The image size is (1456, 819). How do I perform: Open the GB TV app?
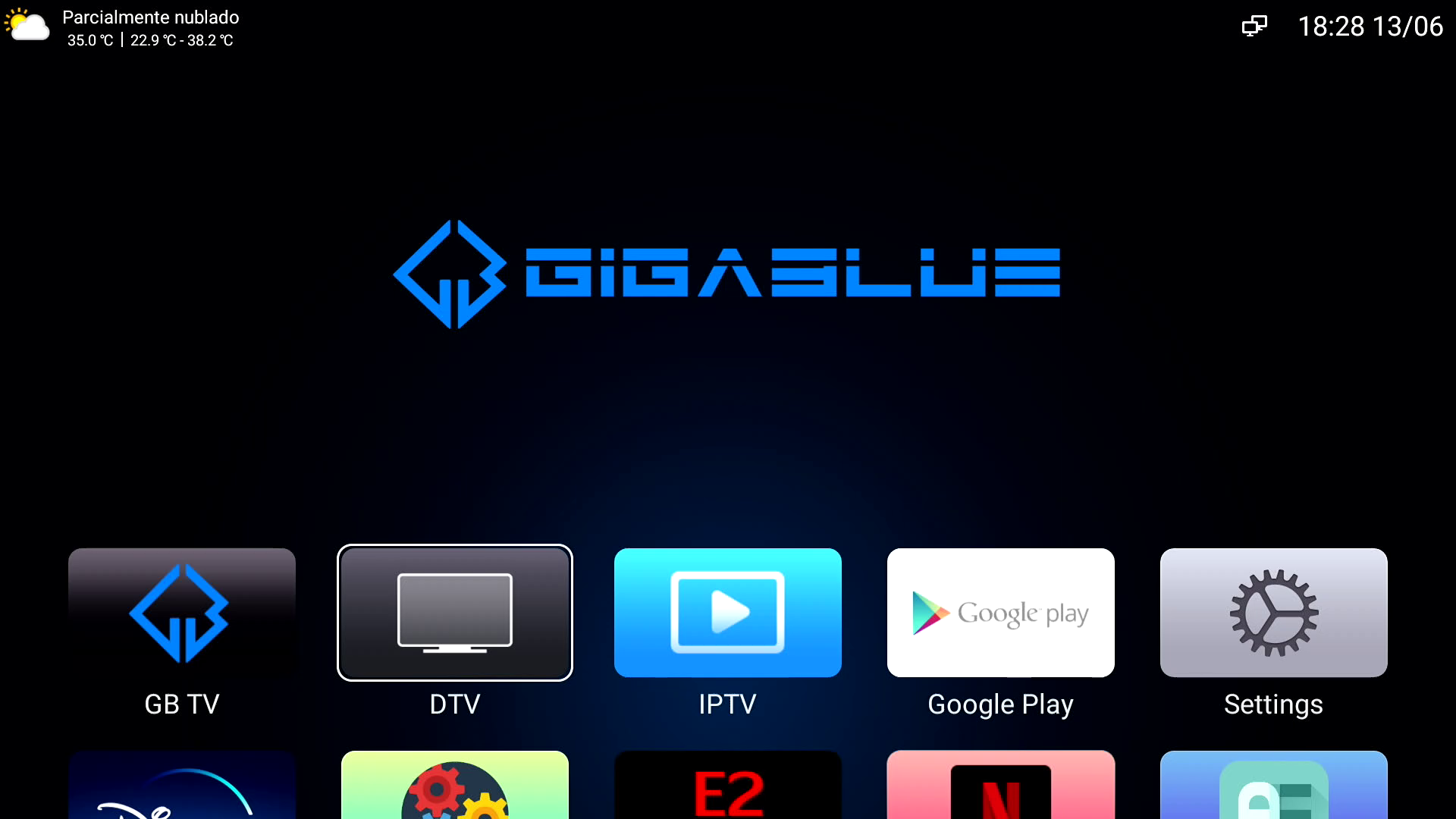(182, 613)
